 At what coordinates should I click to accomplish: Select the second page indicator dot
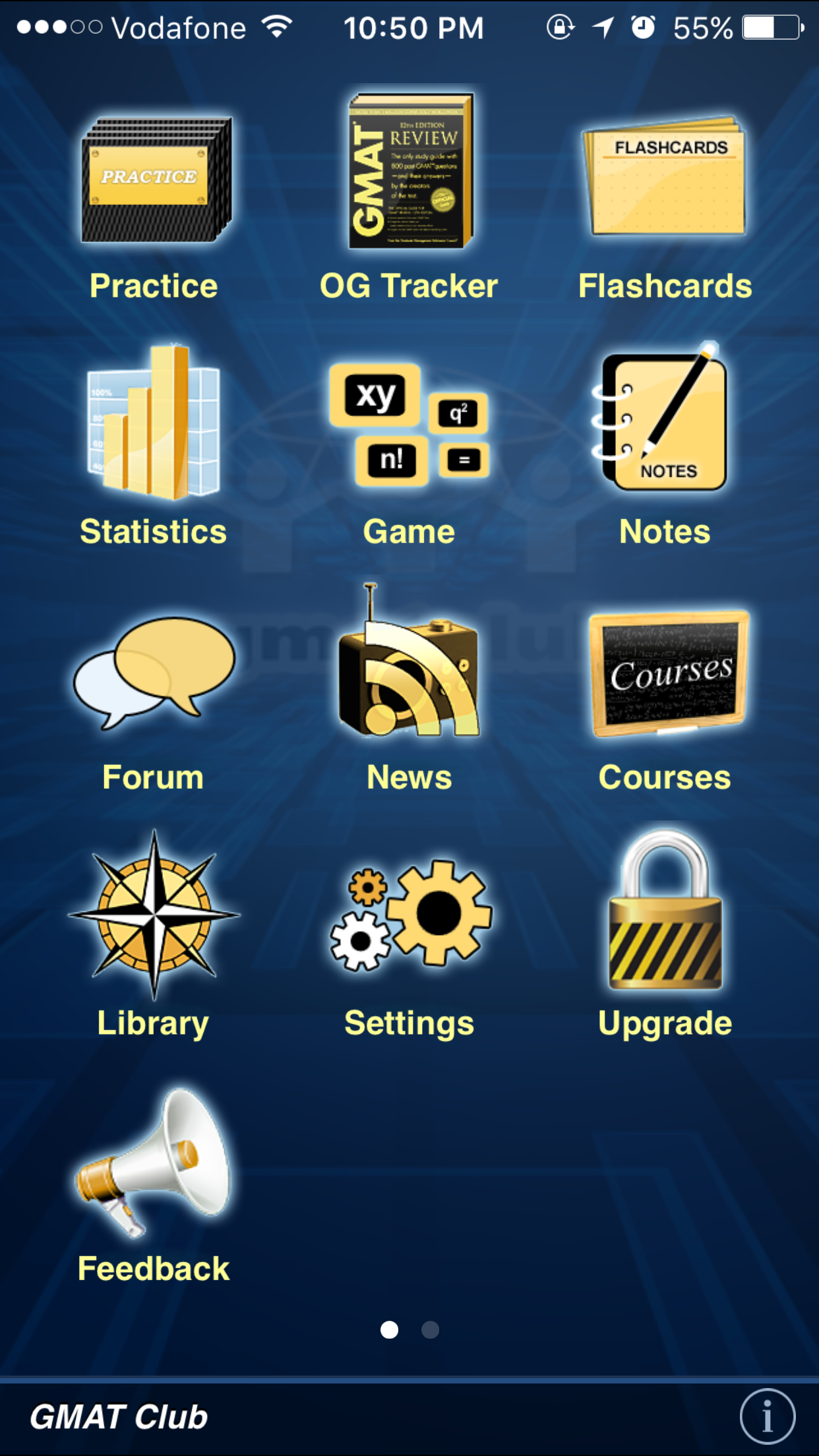pos(430,1330)
